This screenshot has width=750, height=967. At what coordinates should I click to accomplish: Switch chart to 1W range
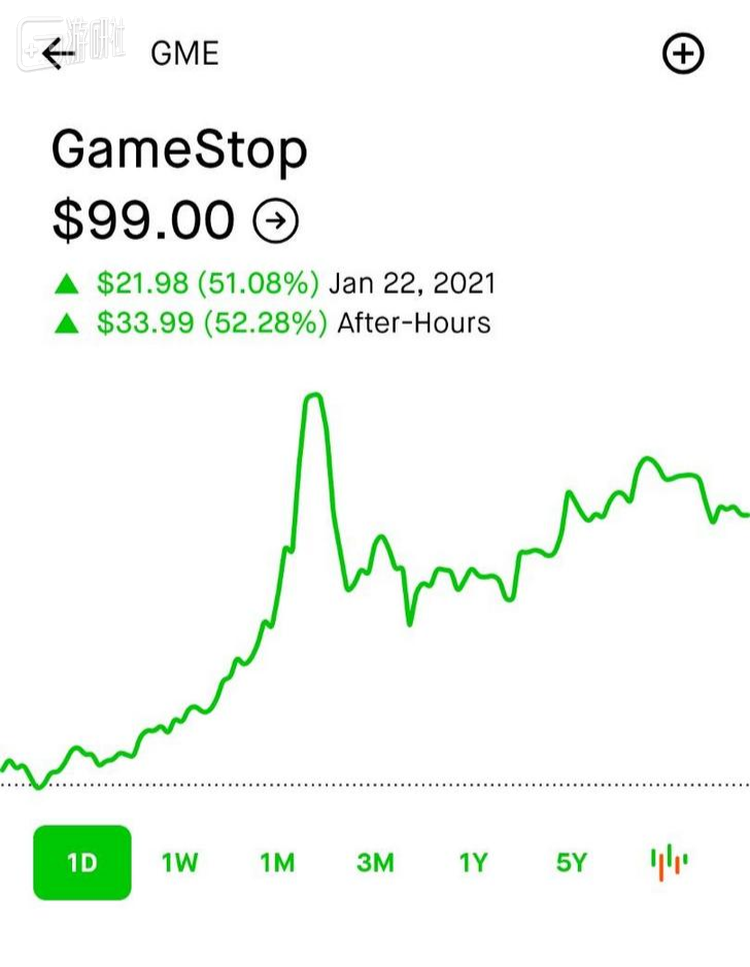(x=180, y=862)
